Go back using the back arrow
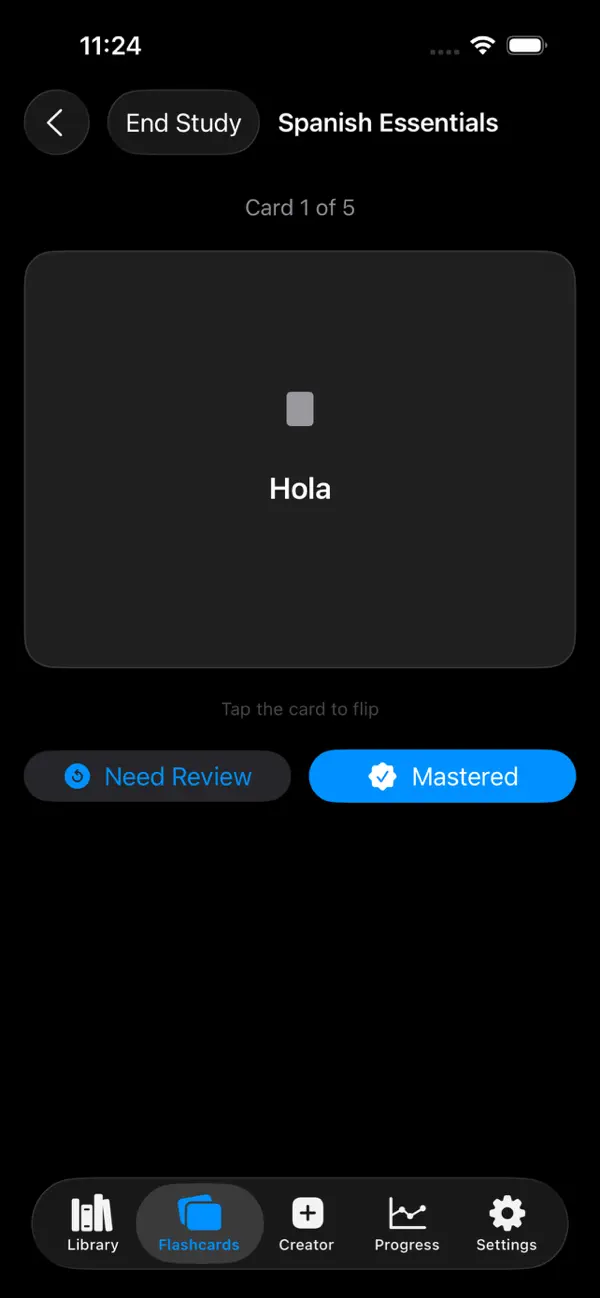 coord(57,123)
